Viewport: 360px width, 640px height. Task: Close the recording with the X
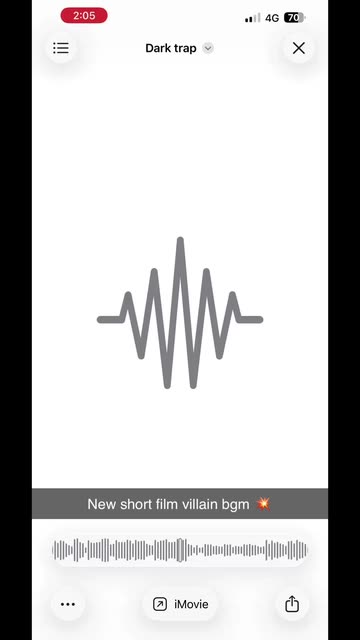click(299, 48)
